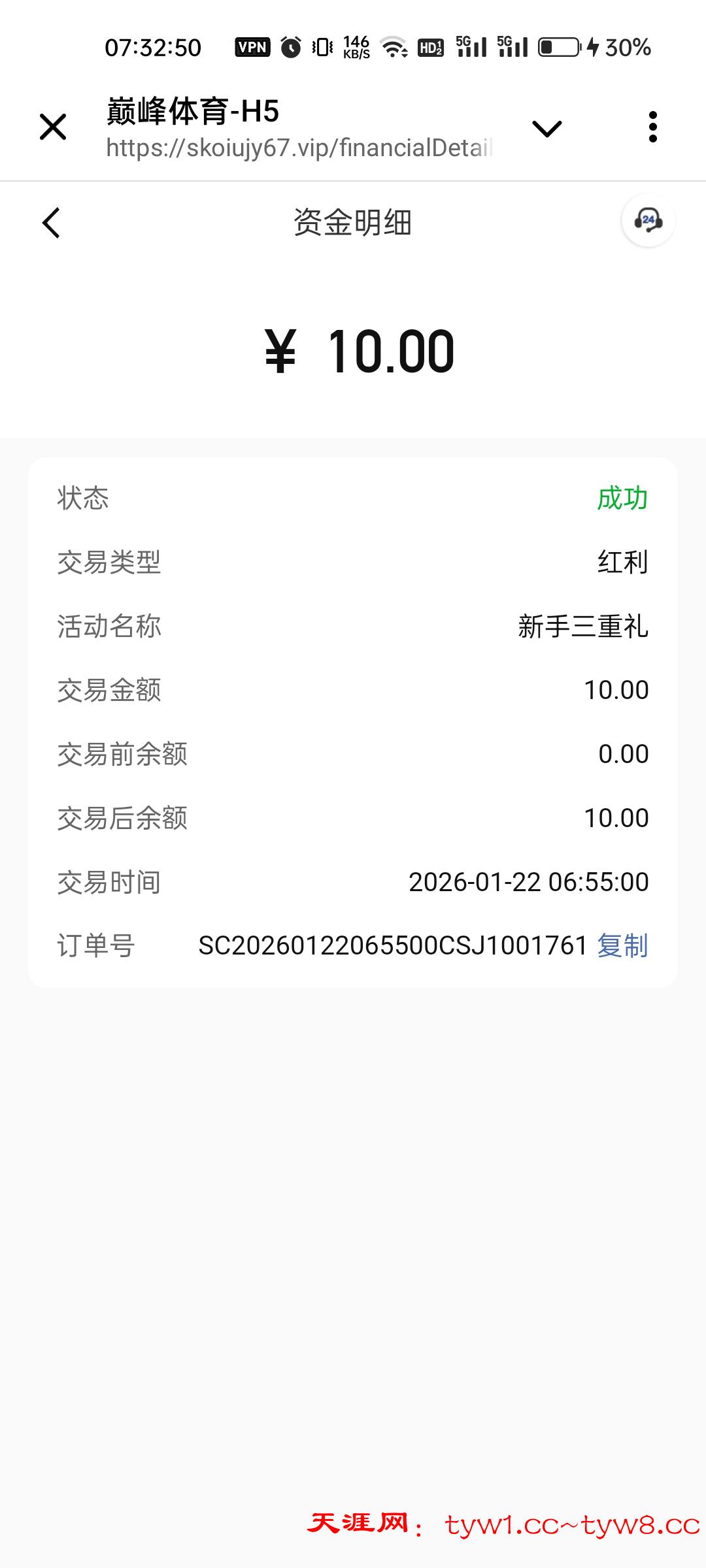Viewport: 706px width, 1568px height.
Task: Contact 24-hour customer service
Action: (x=648, y=221)
